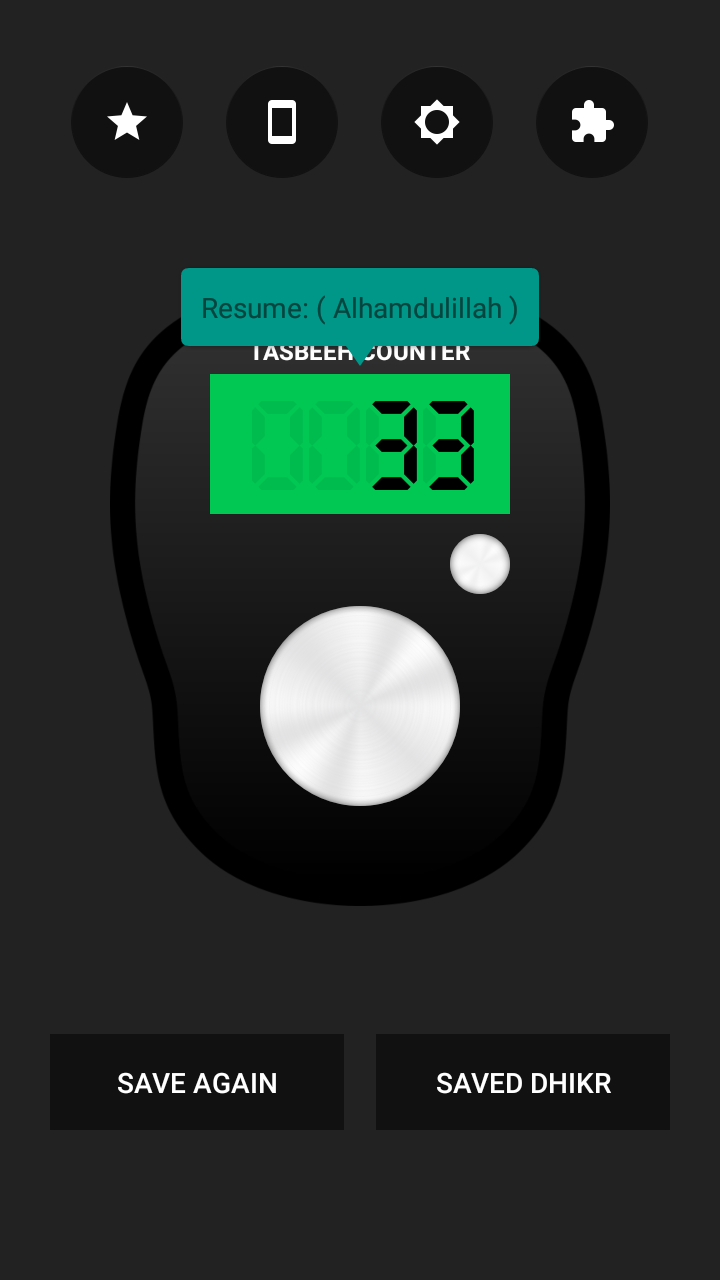The image size is (720, 1280).
Task: Tap the star icon at top
Action: (x=127, y=122)
